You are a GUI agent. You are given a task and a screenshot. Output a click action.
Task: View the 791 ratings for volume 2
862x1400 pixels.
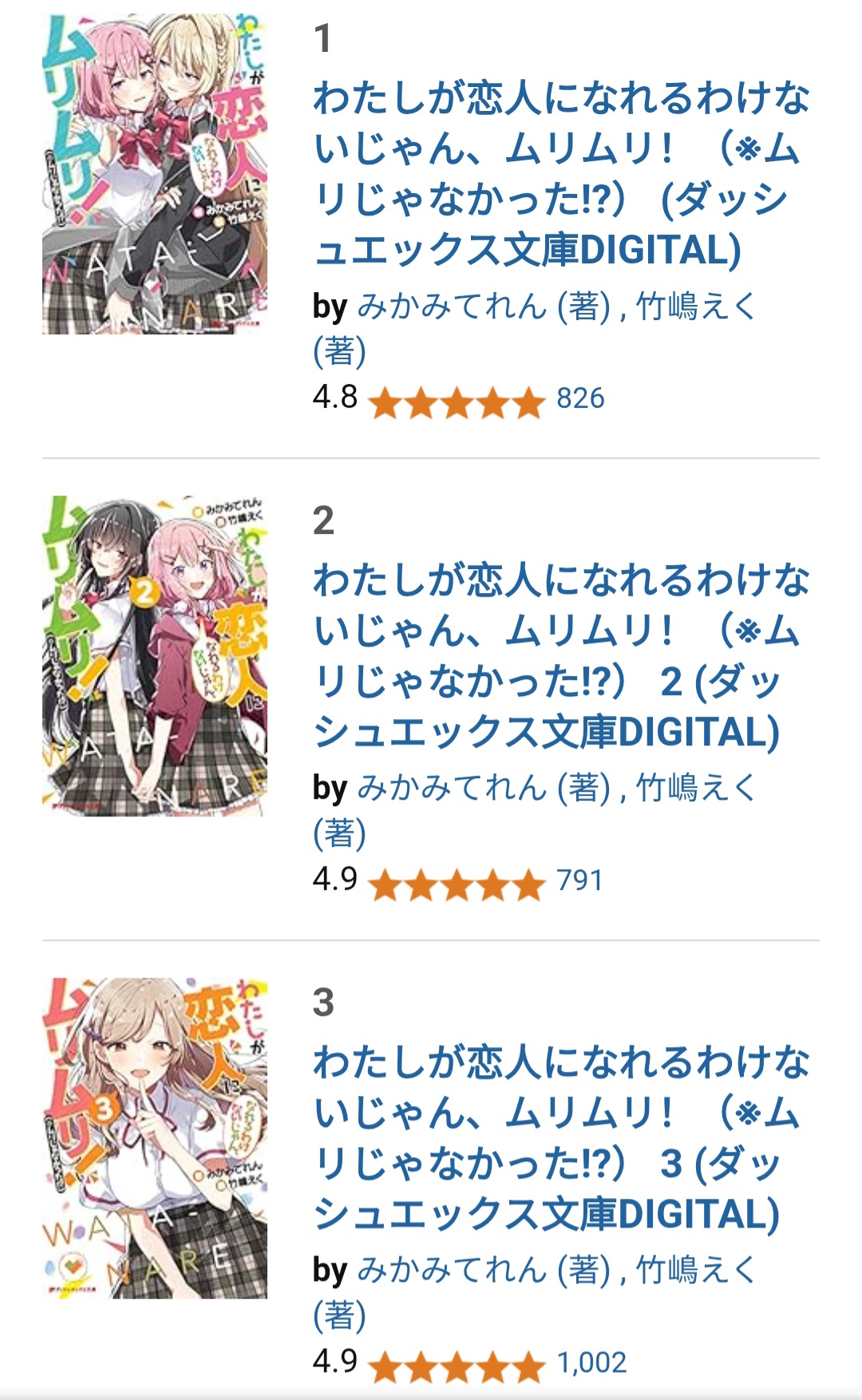click(579, 880)
